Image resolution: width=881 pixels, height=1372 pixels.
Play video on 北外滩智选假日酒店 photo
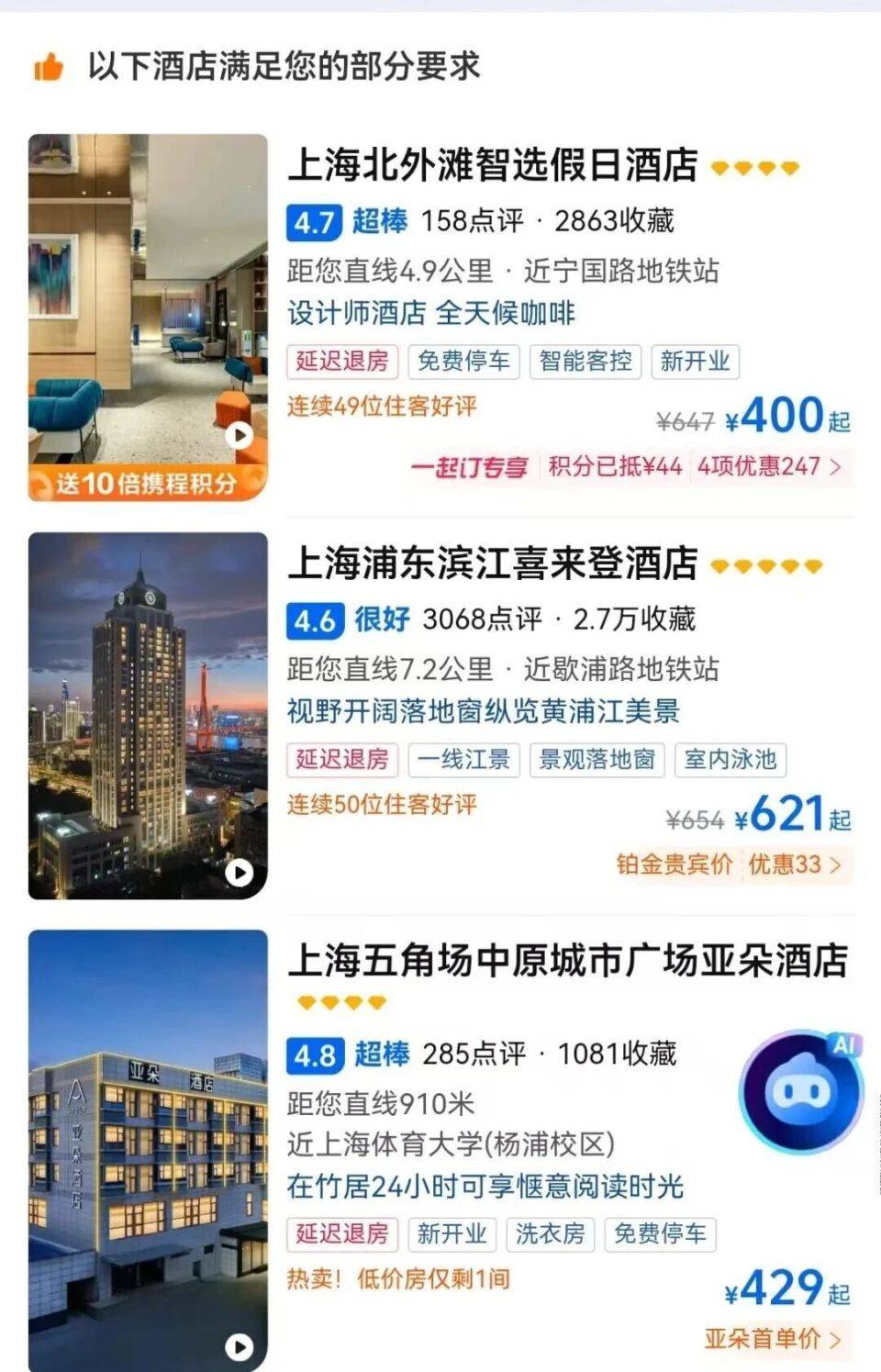240,435
